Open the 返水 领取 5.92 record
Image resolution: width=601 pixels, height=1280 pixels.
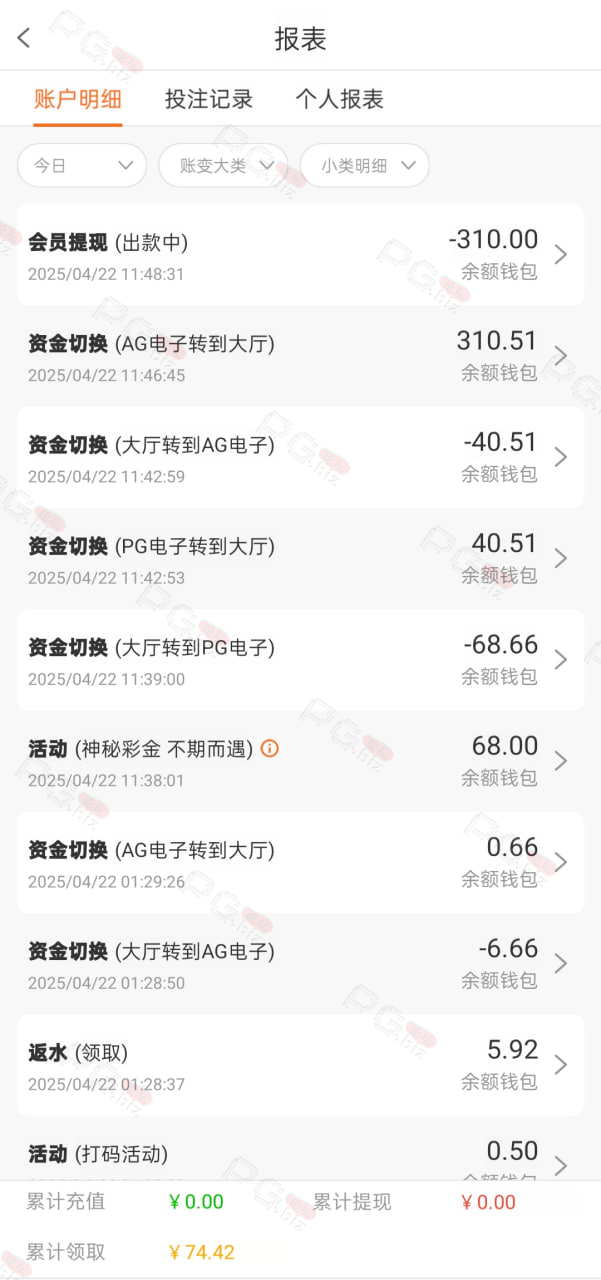[300, 1065]
